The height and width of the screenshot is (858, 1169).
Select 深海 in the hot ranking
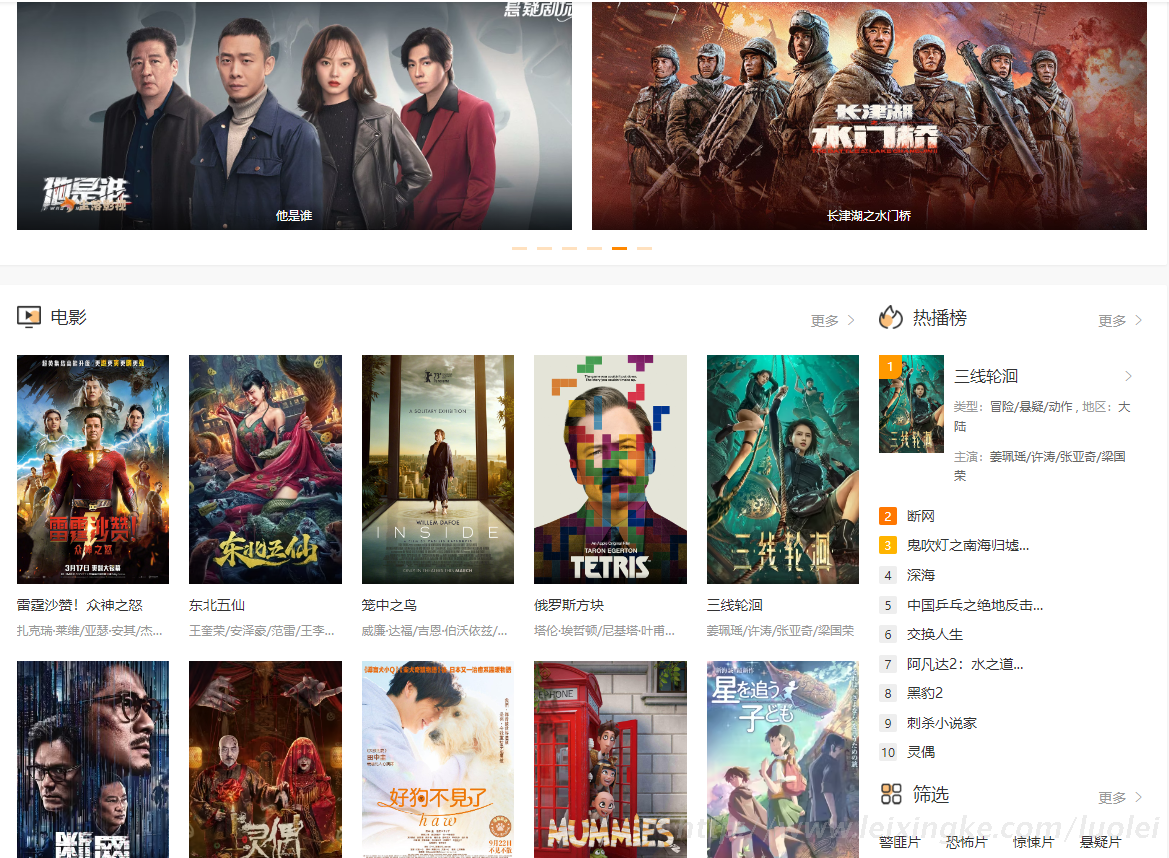(921, 575)
